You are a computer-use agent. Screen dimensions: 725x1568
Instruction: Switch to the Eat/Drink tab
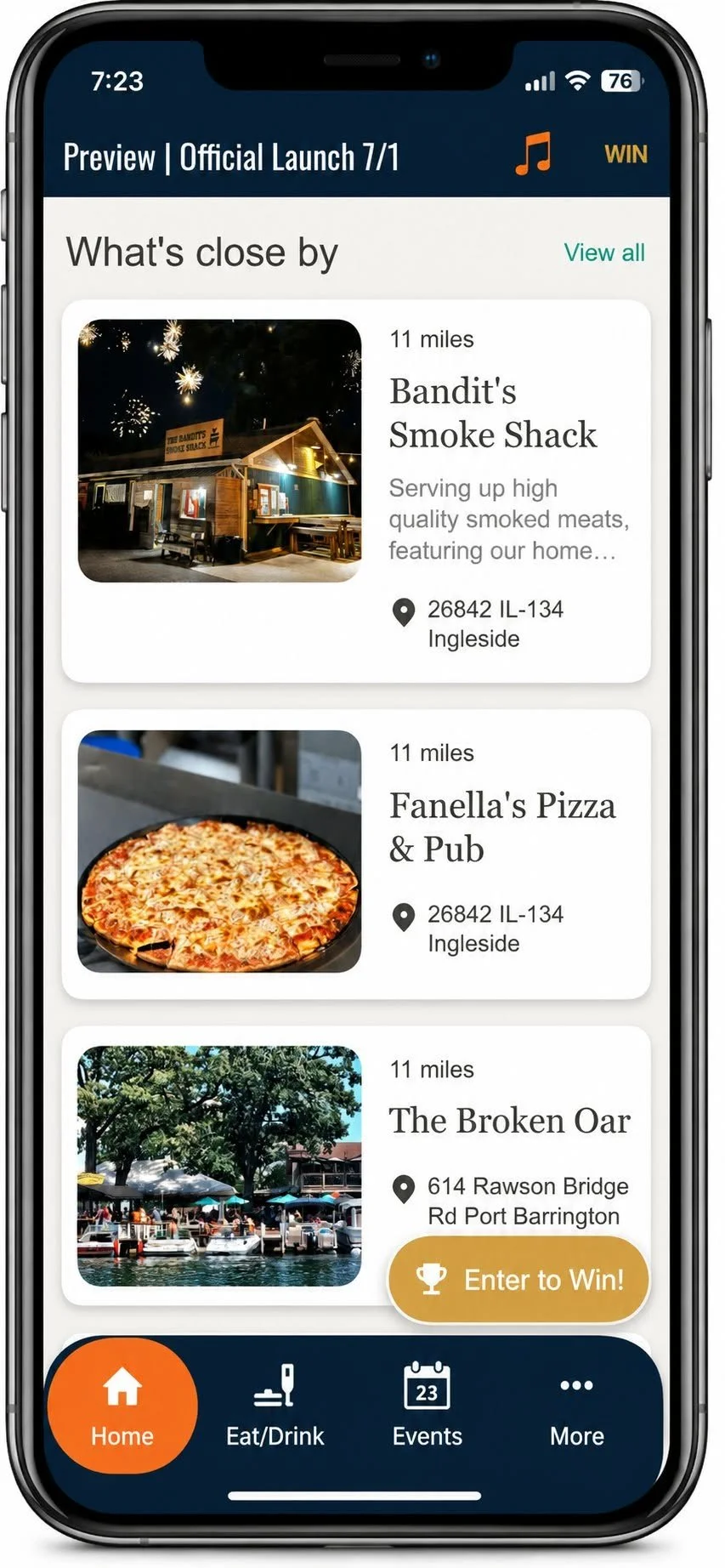275,1406
